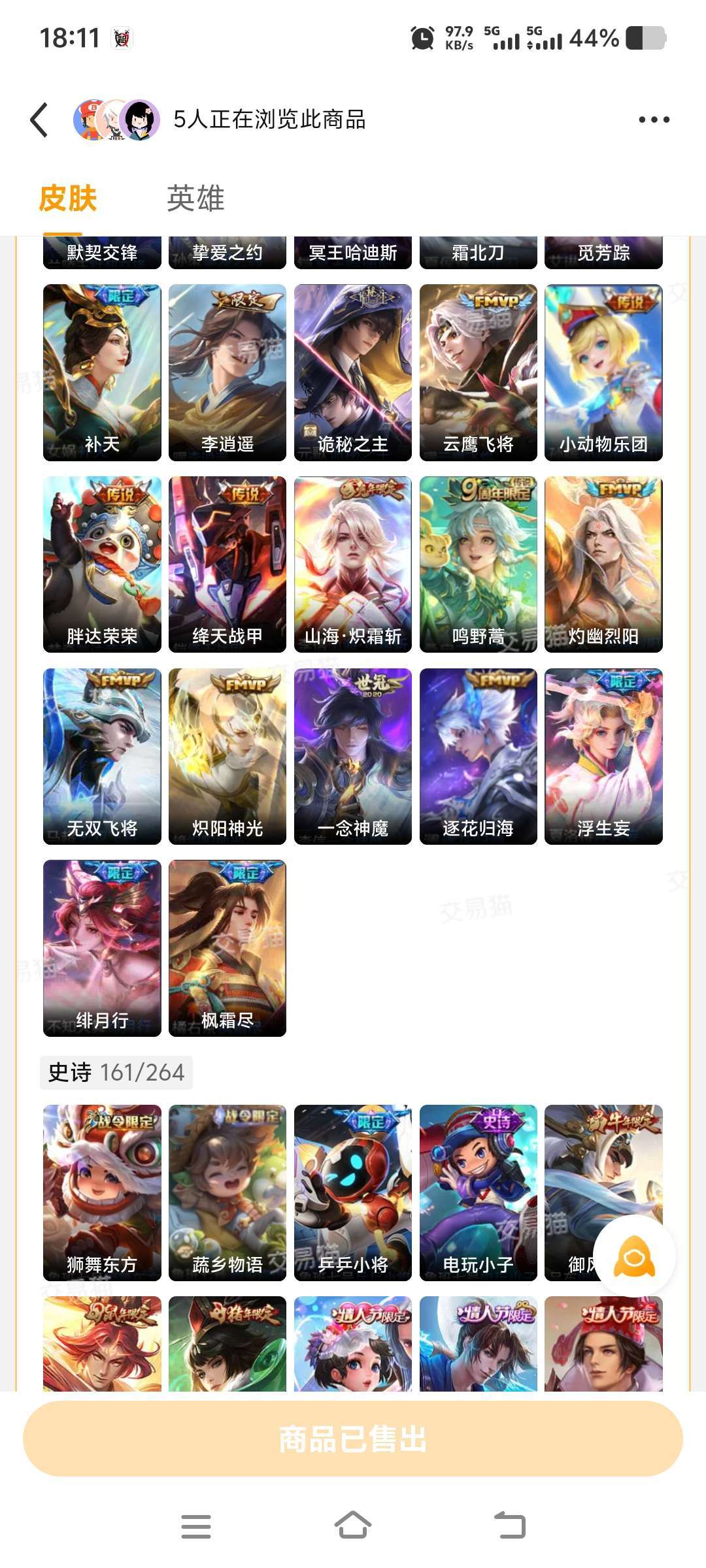View the 李逍遥 skin
Screen dimensions: 706x1568
227,366
